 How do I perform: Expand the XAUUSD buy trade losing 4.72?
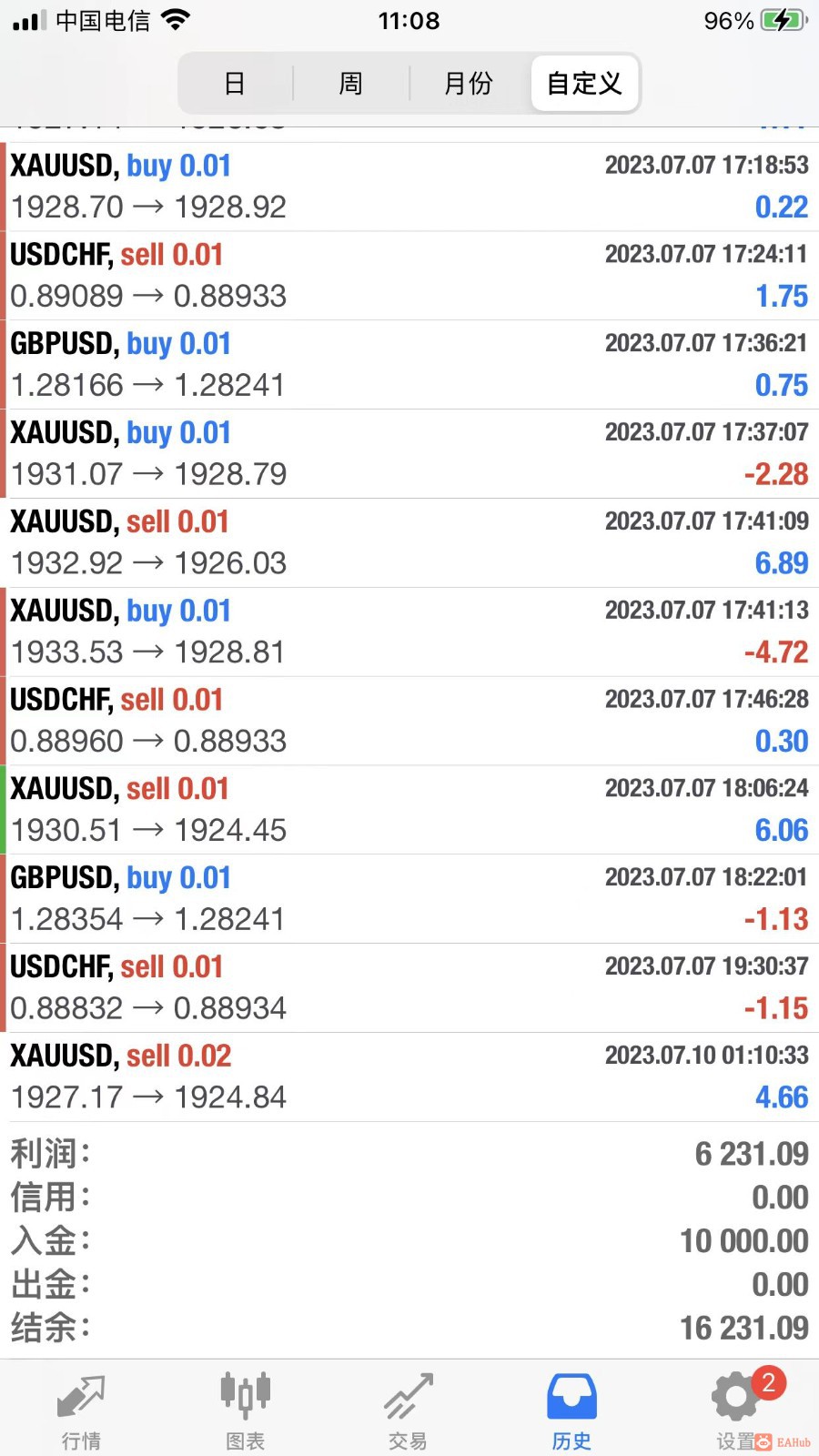(409, 632)
